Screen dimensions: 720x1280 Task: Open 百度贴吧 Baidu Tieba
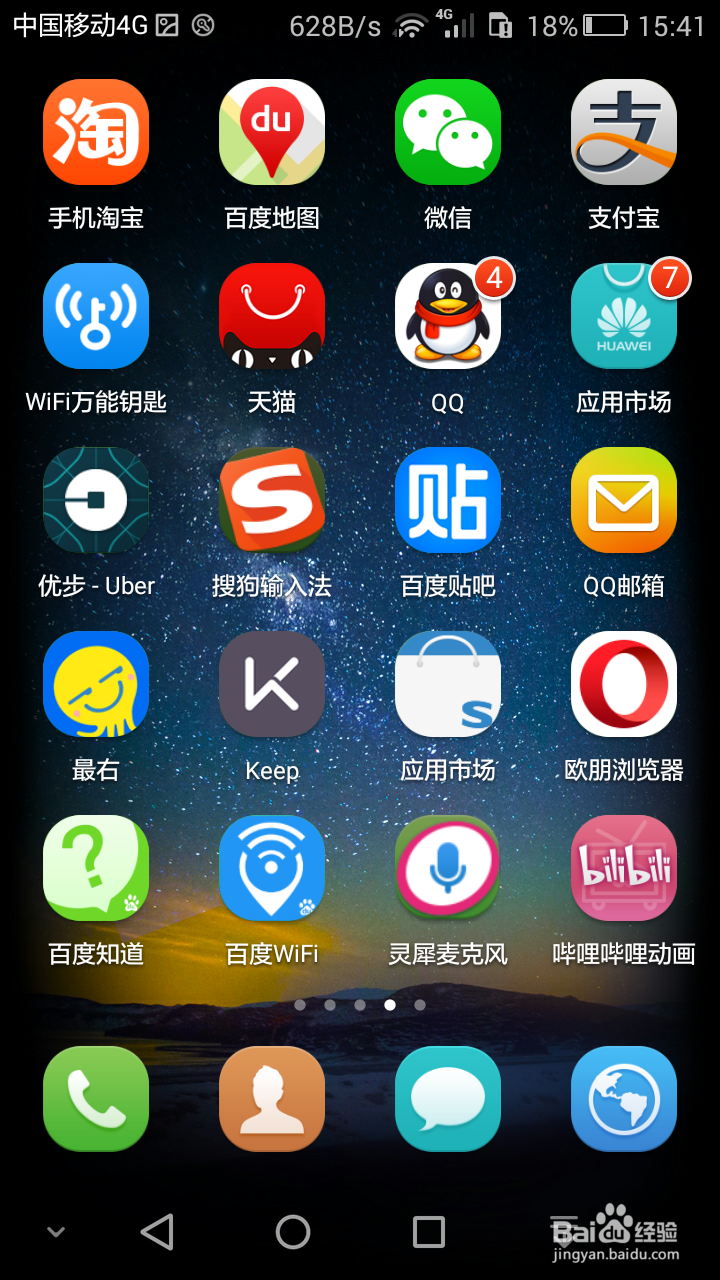[447, 500]
